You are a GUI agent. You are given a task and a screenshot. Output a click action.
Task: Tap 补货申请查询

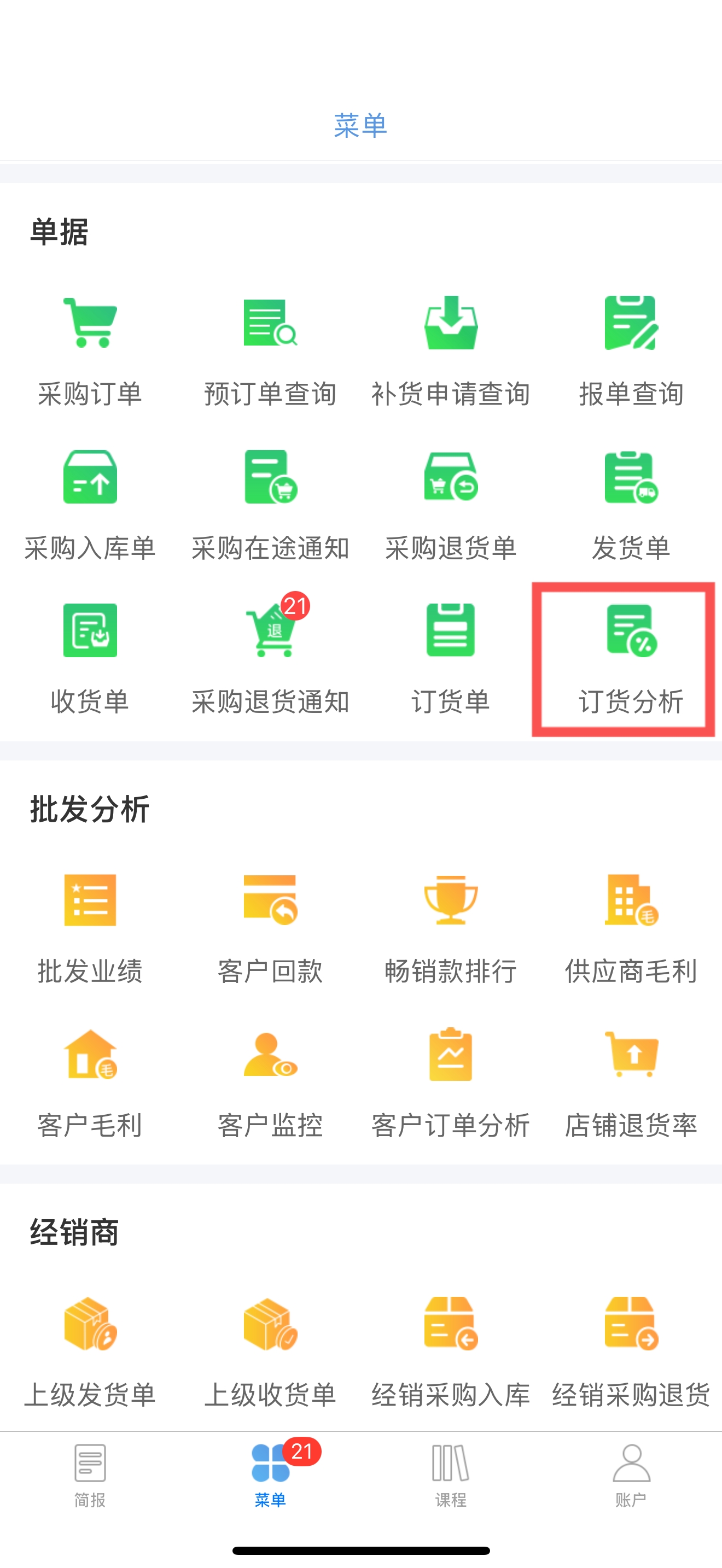coord(451,352)
